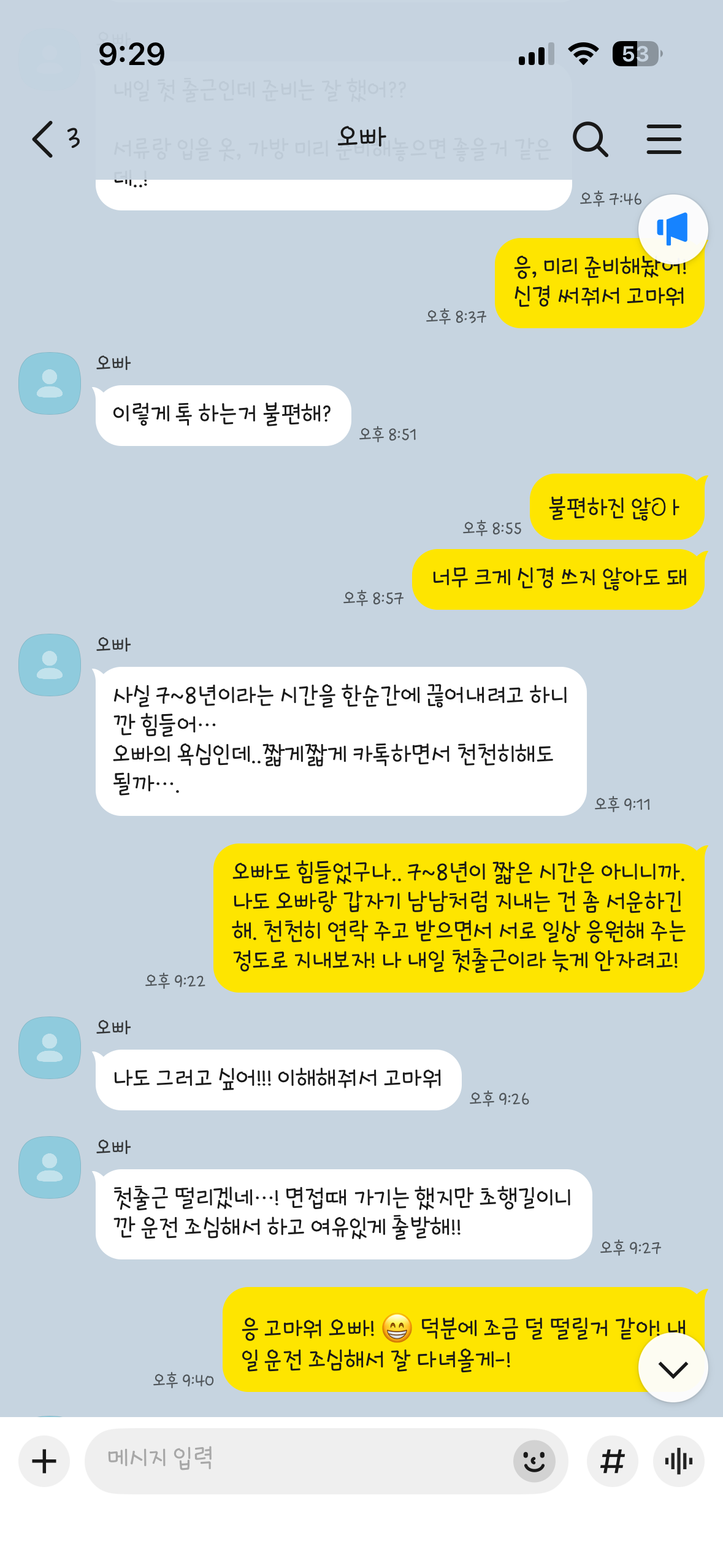
Task: Open the plus attachment menu
Action: (x=44, y=1461)
